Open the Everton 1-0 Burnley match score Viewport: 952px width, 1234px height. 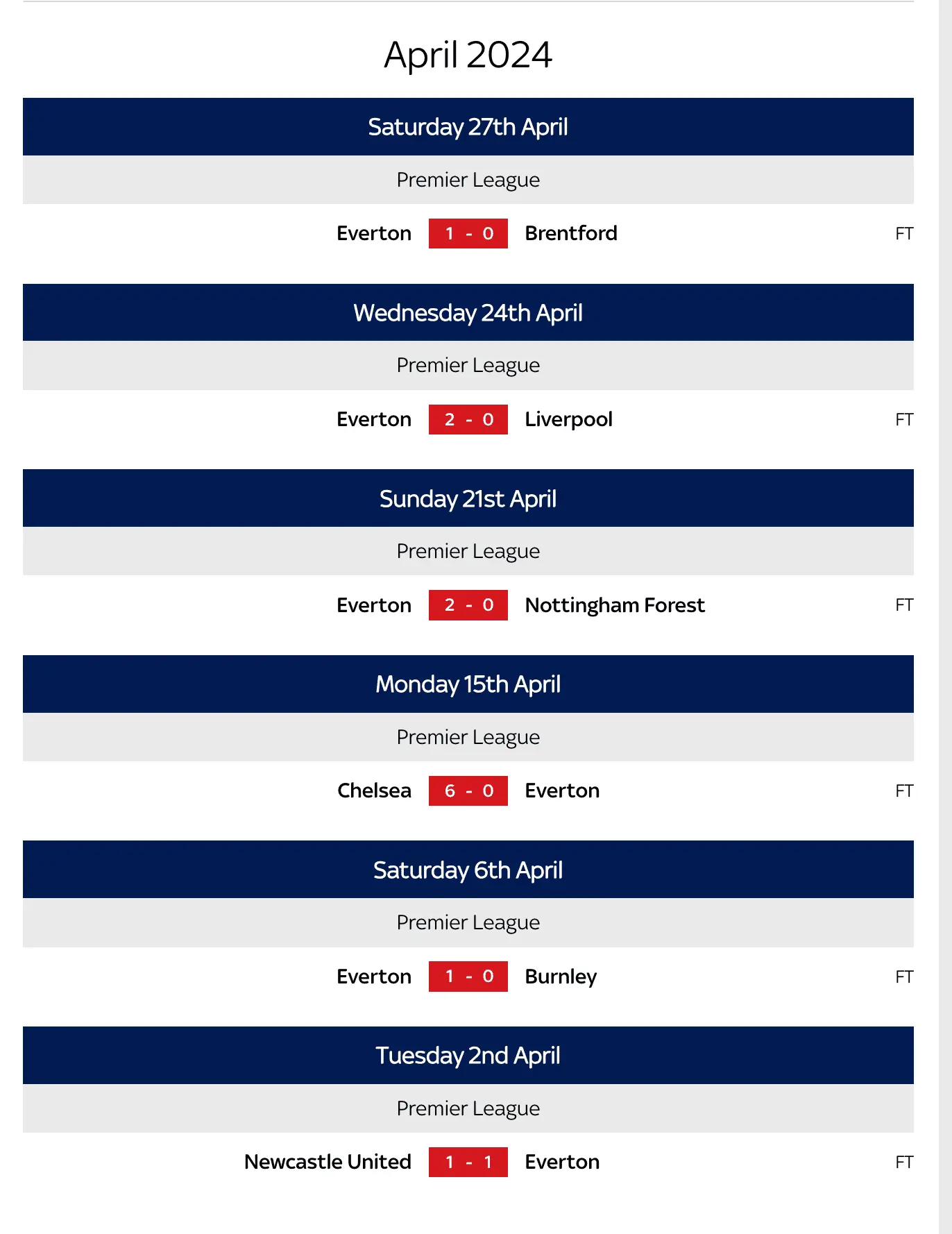(468, 977)
